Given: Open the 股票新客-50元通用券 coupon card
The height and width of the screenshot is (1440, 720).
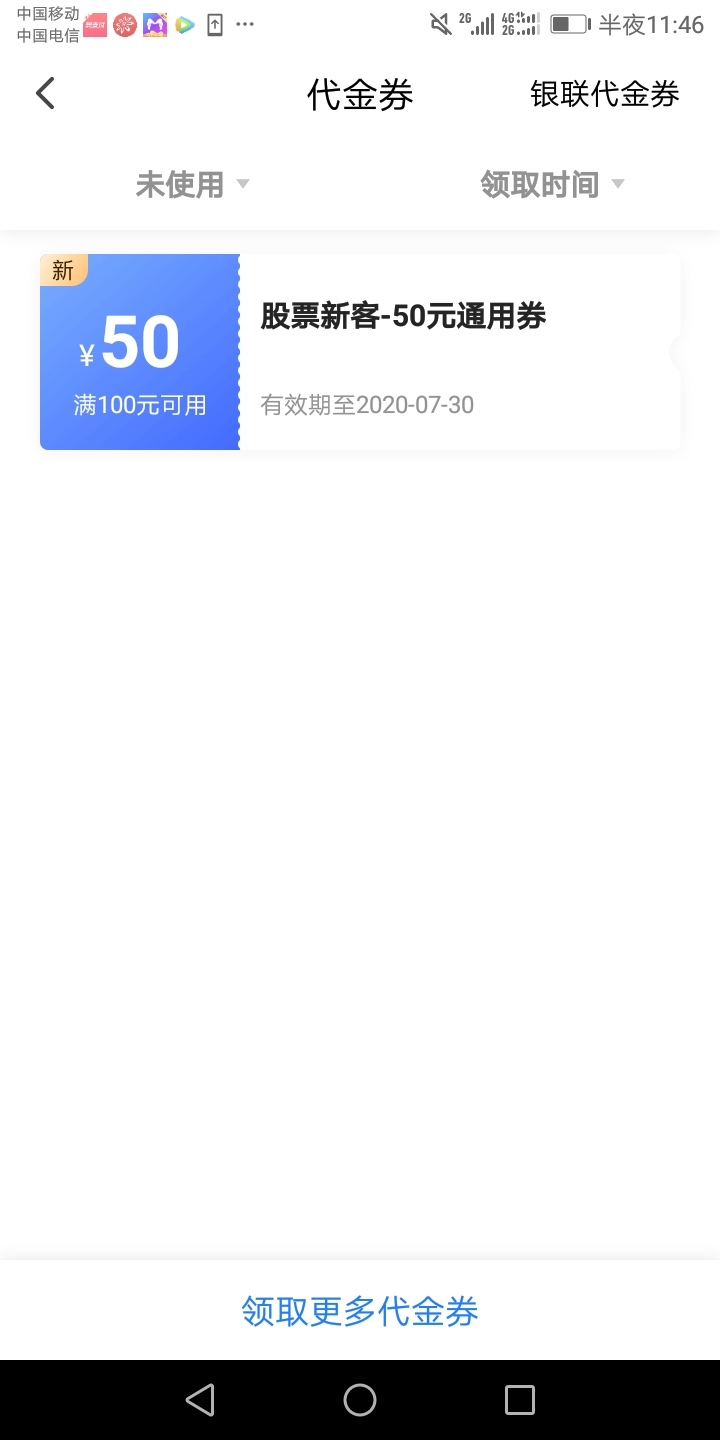Looking at the screenshot, I should point(360,352).
